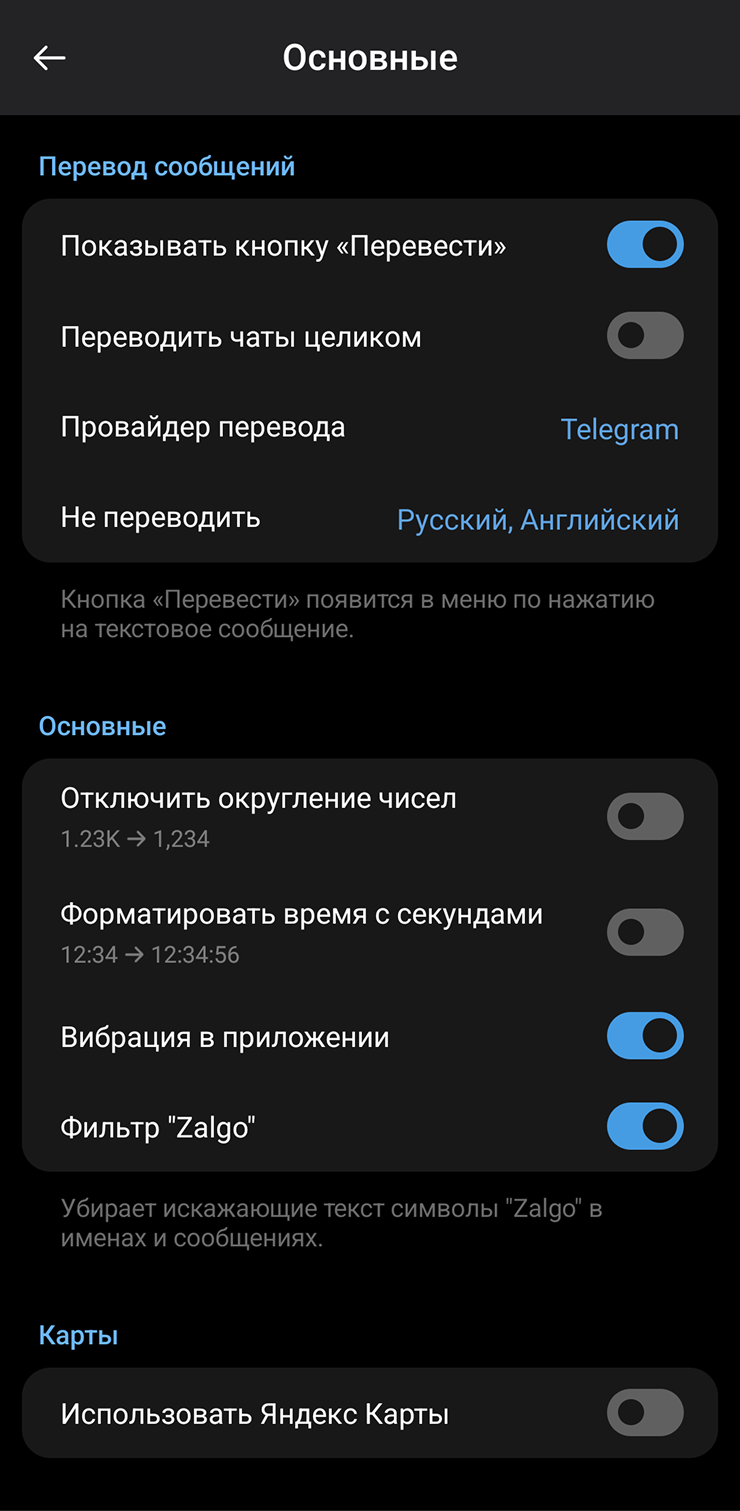Viewport: 740px width, 1511px height.
Task: Enable «Переводить чаты целиком» switch
Action: point(645,336)
